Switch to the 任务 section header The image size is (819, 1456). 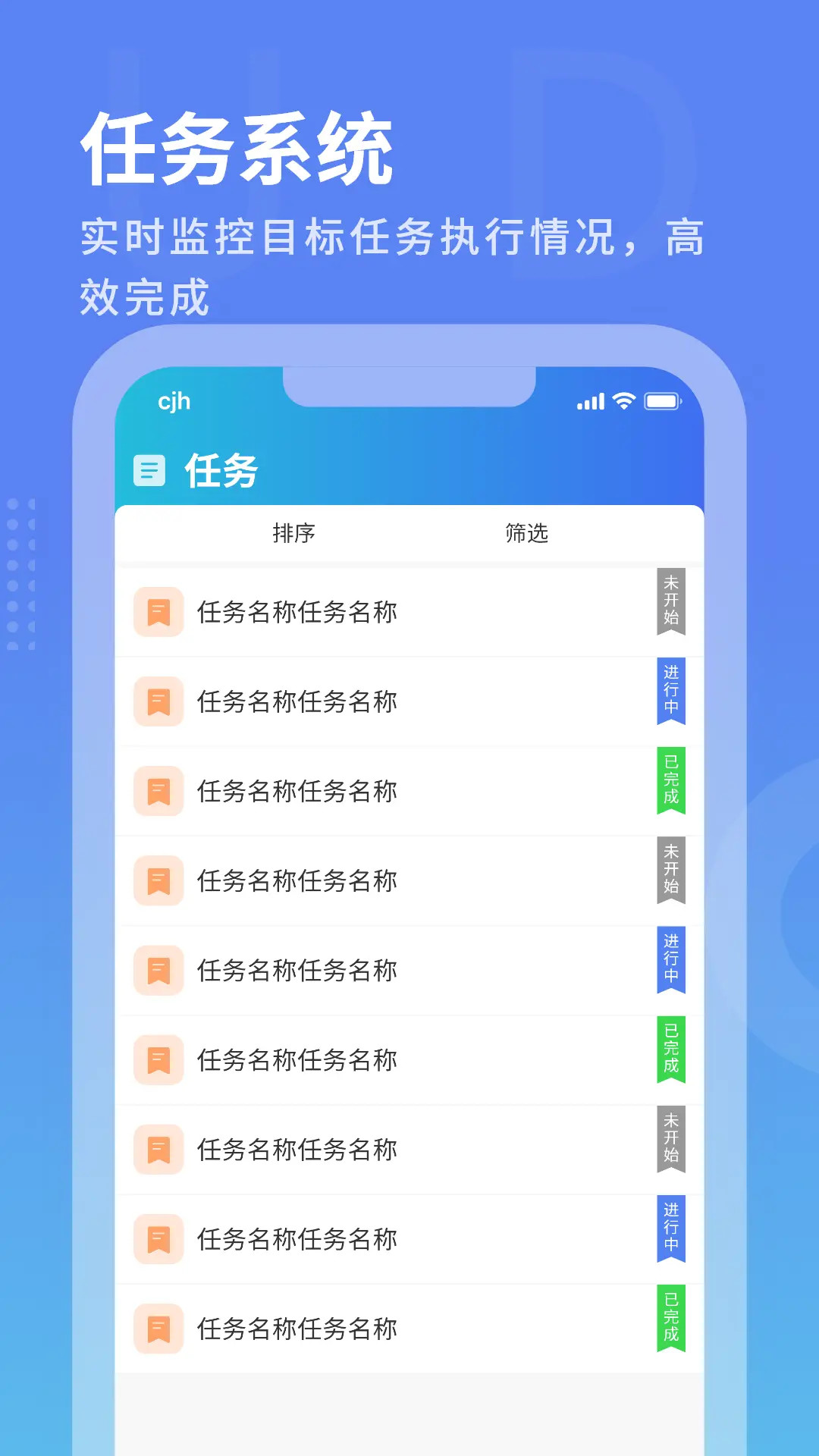click(x=221, y=470)
